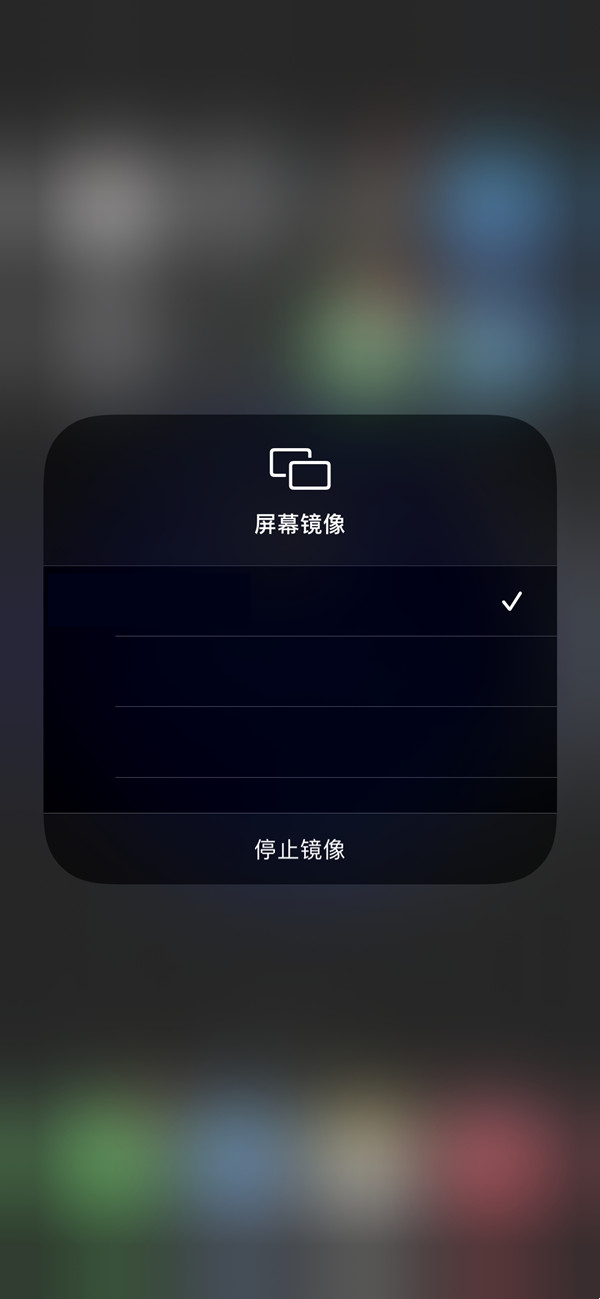The width and height of the screenshot is (600, 1299).
Task: Tap 停止镜像 to stop mirroring
Action: (300, 849)
